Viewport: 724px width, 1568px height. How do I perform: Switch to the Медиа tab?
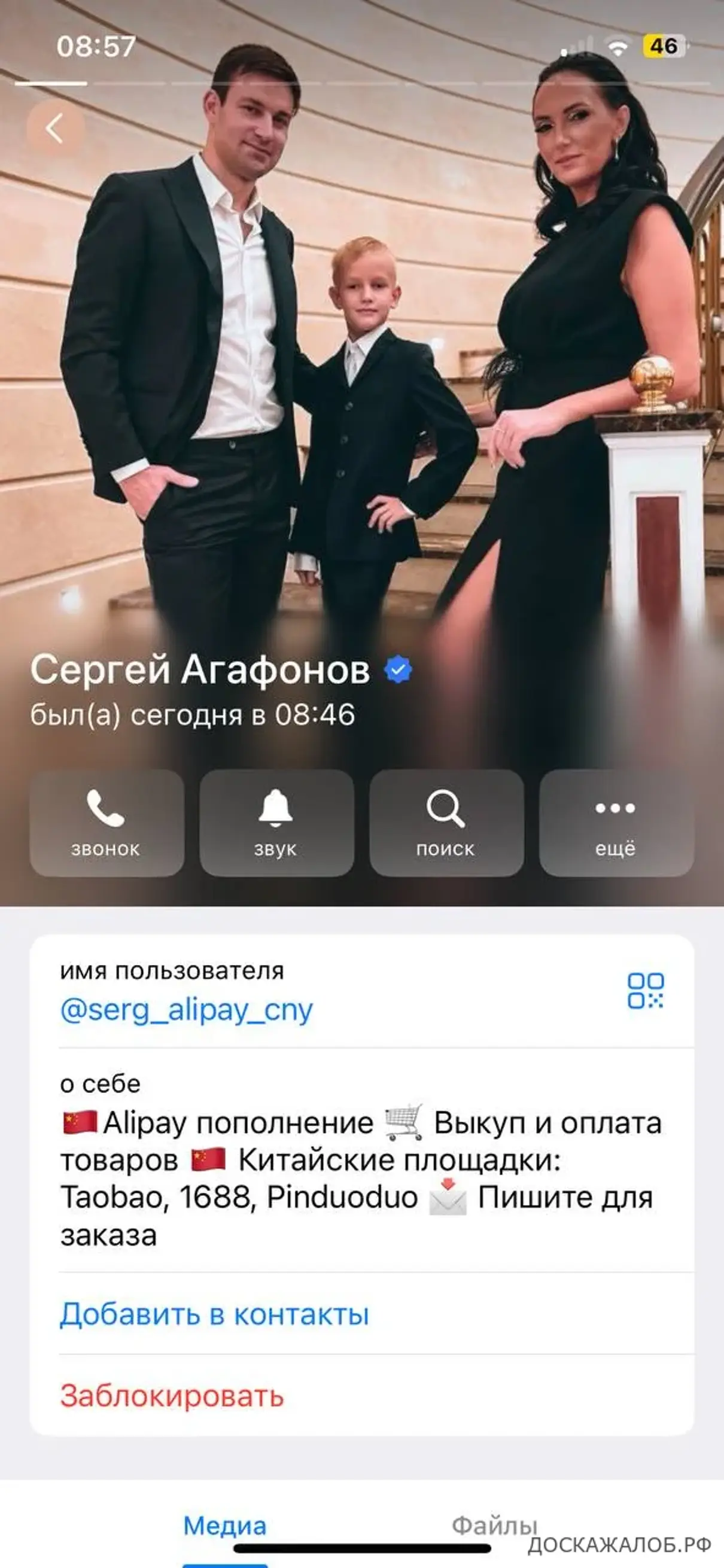tap(226, 1526)
